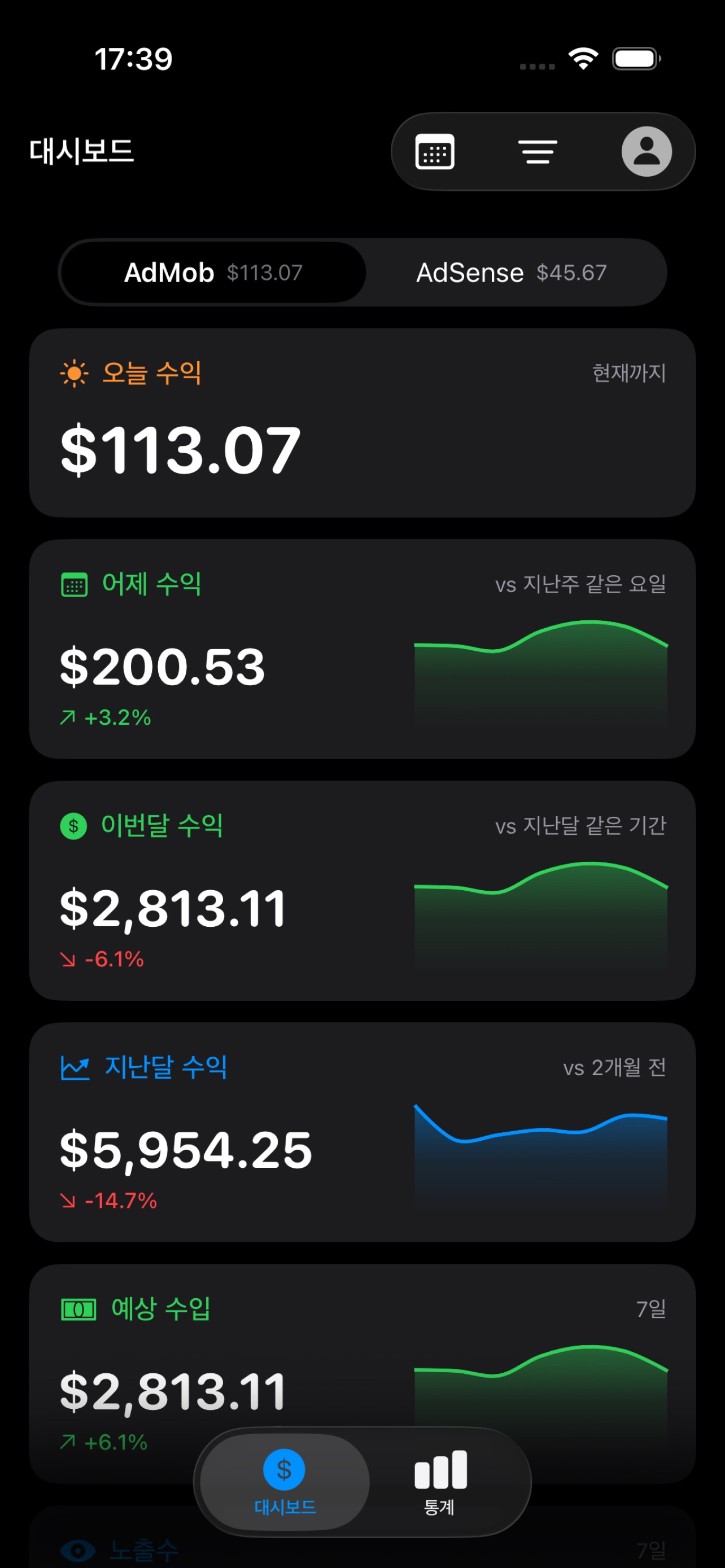The width and height of the screenshot is (725, 1568).
Task: Open the calendar date picker icon
Action: coord(436,152)
